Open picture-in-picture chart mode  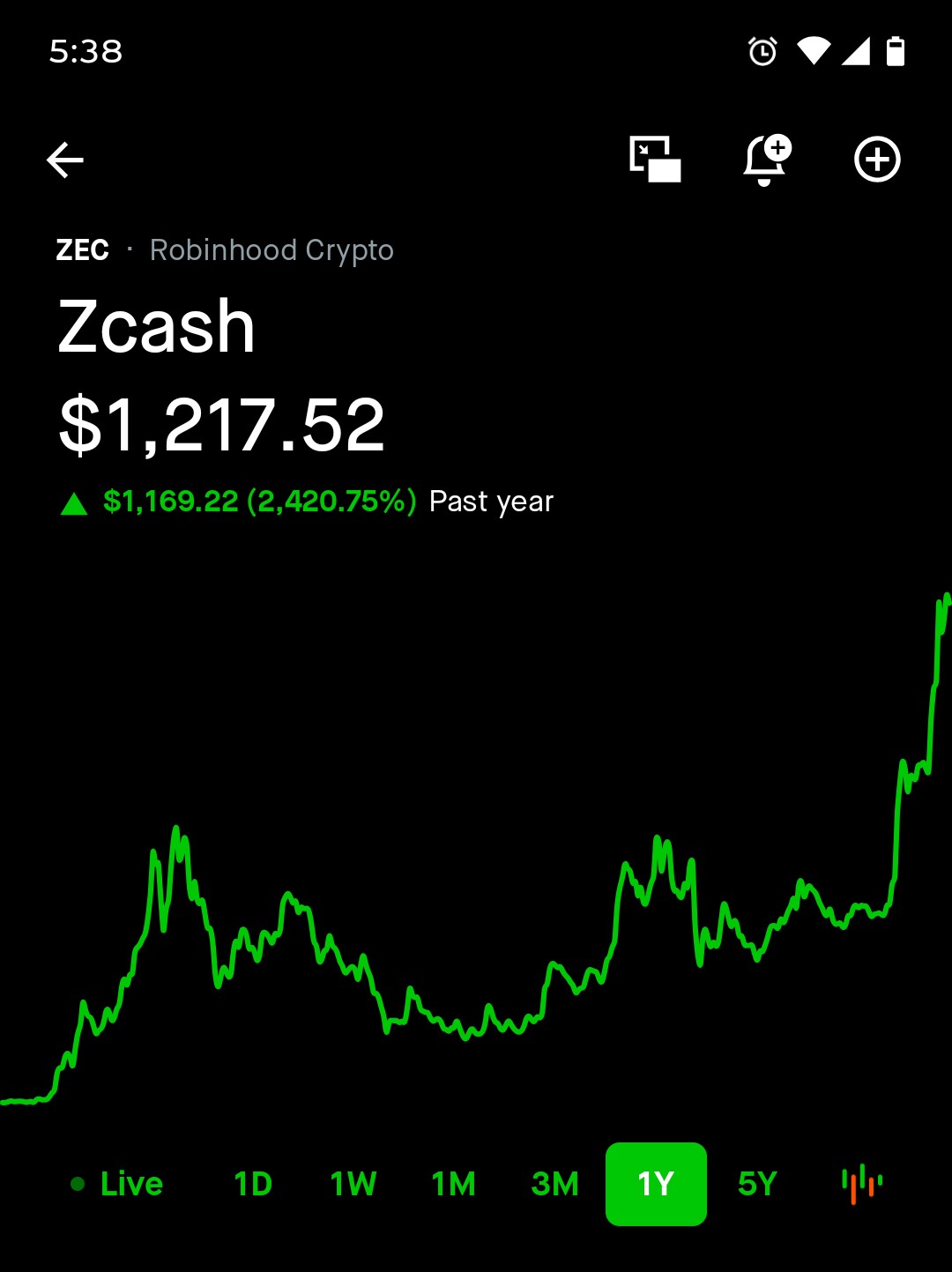[655, 160]
